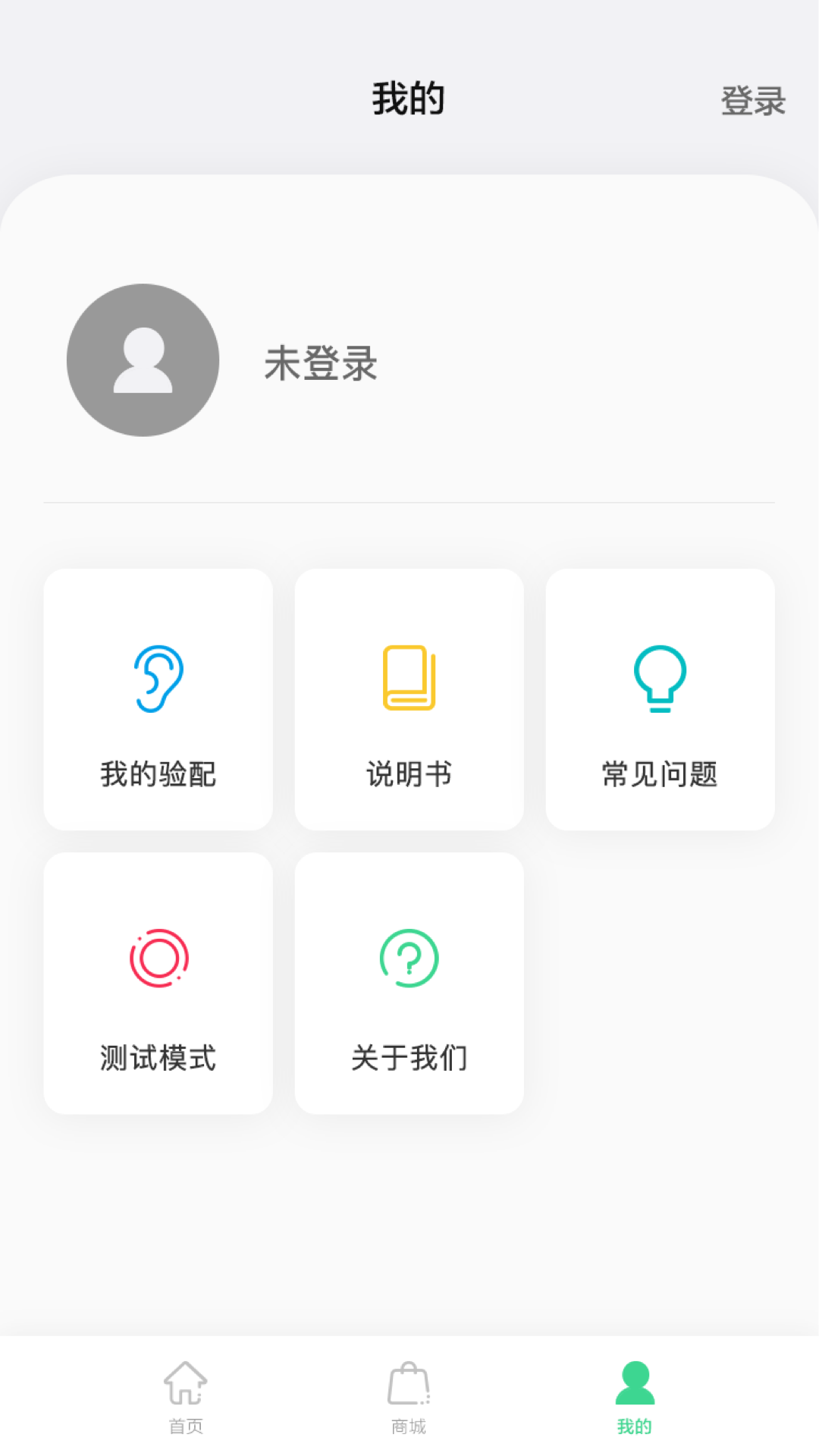Open the 关于我们 about card
Screen dimensions: 819x1456
(x=409, y=983)
